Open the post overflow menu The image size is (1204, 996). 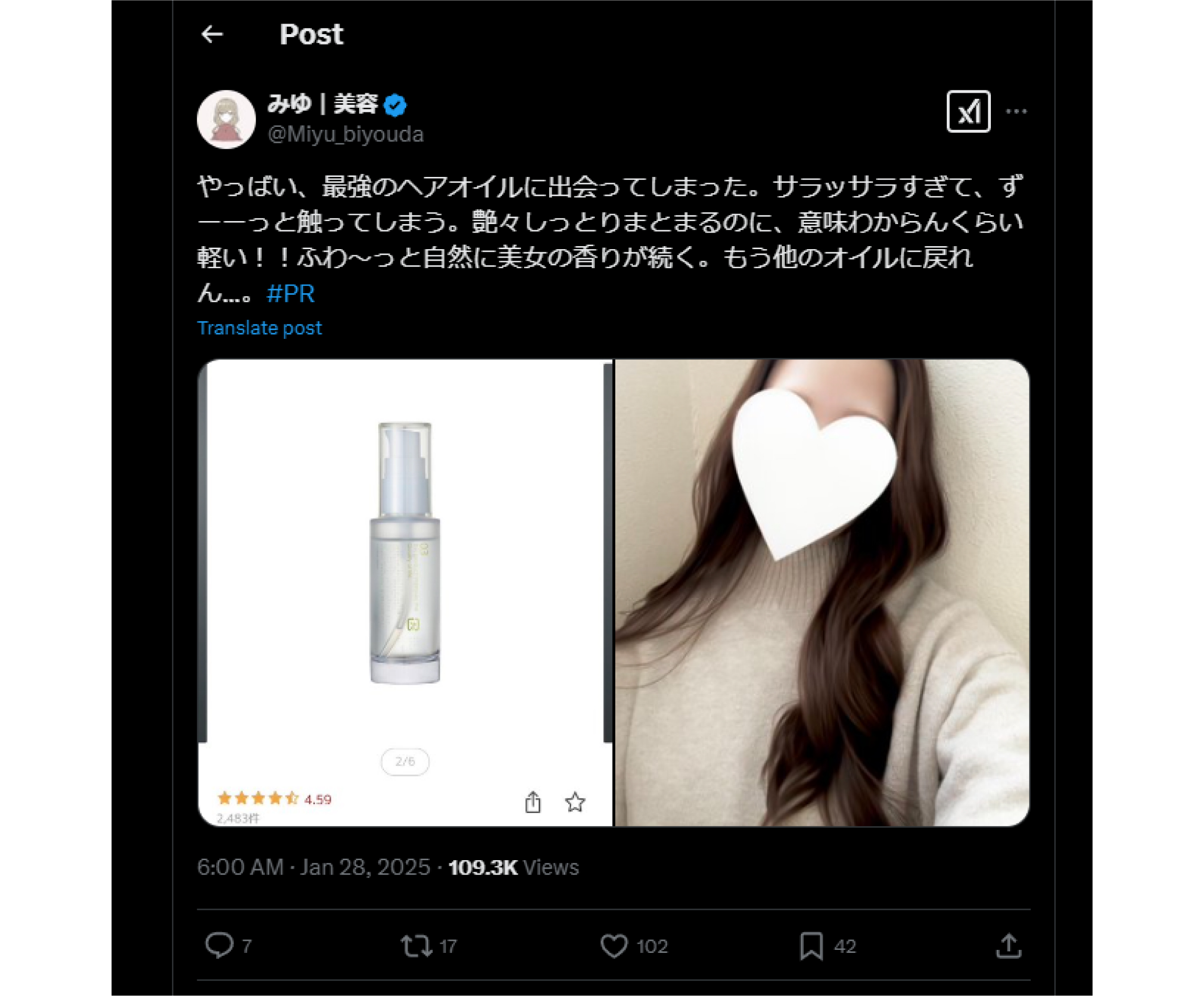[1016, 111]
